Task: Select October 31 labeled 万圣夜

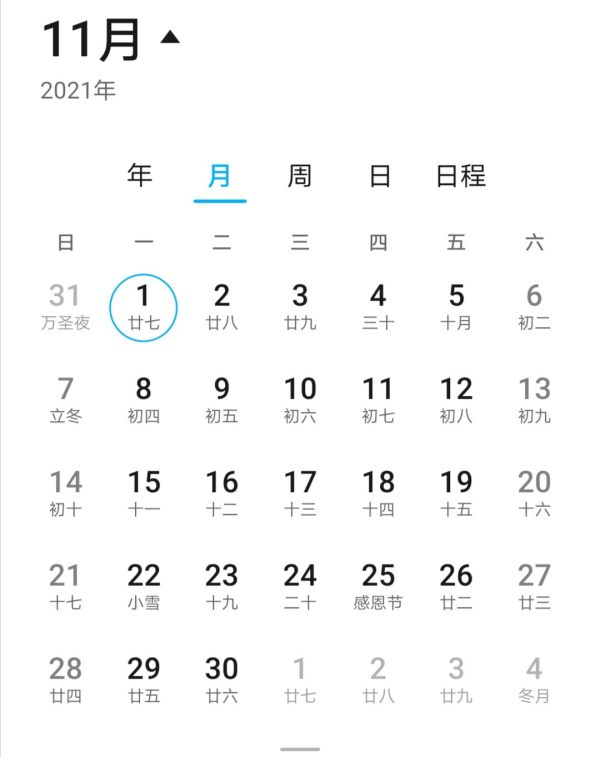Action: (x=65, y=306)
